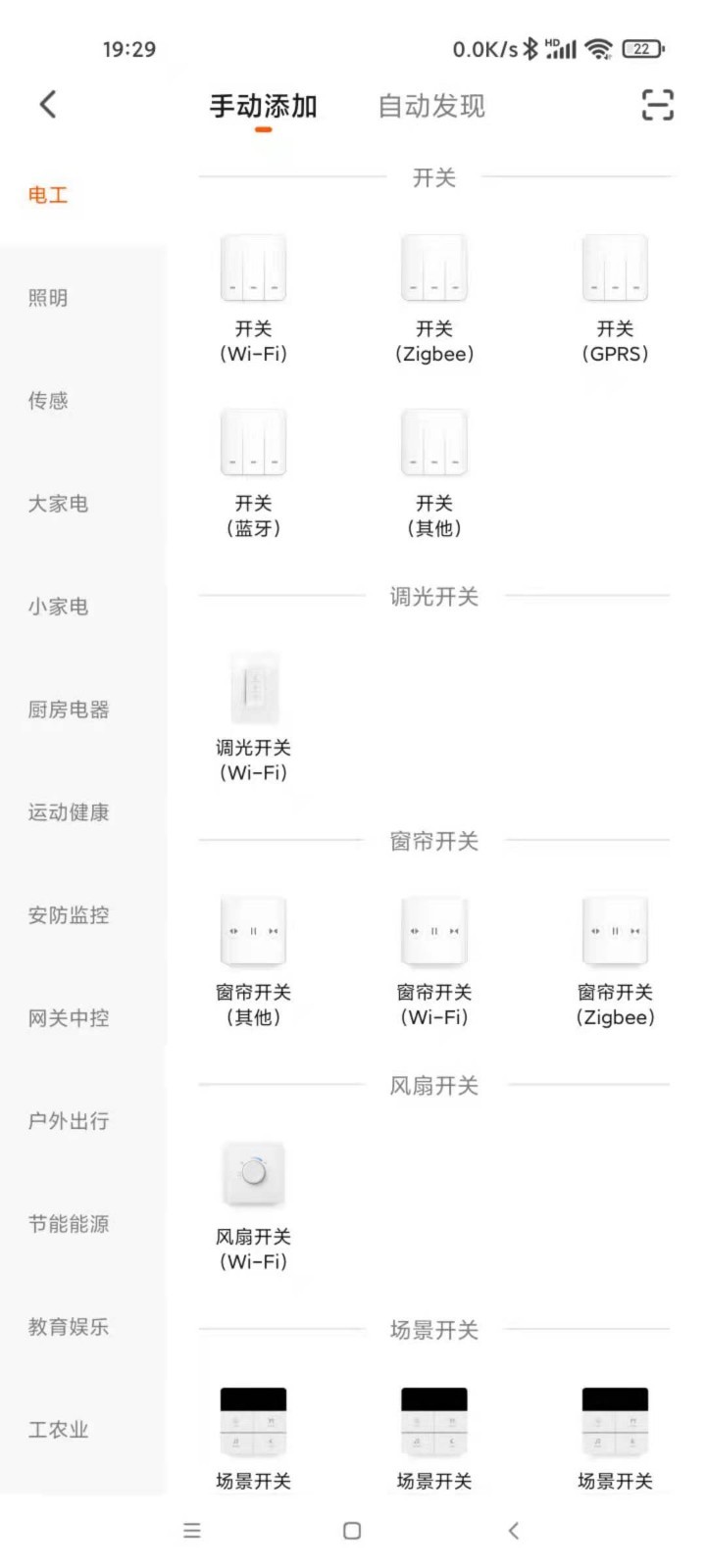Choose the 厨房电器 category
Screen dimensions: 706x1568
coord(69,710)
